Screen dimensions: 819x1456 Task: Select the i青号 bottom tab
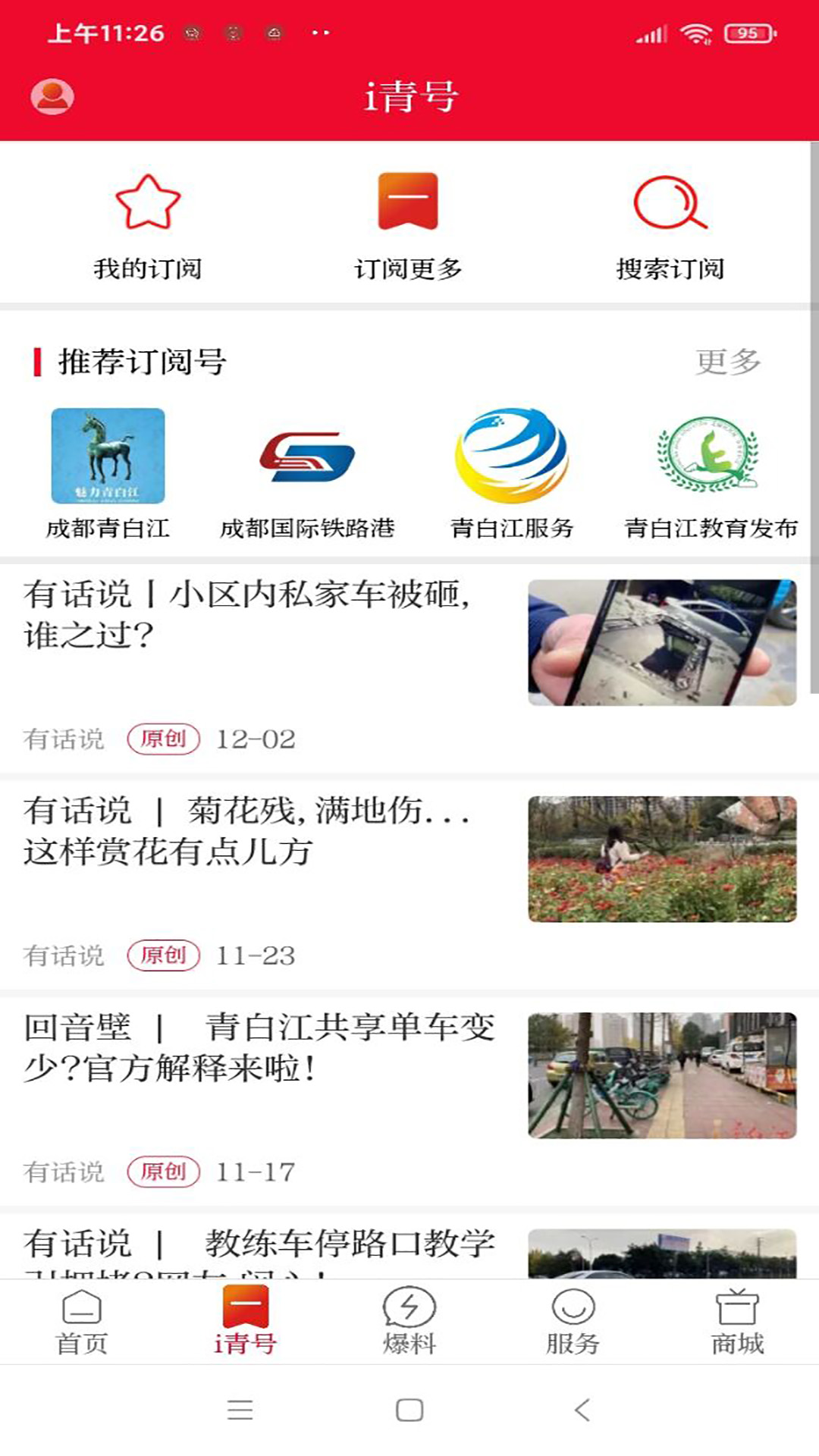pos(245,1323)
